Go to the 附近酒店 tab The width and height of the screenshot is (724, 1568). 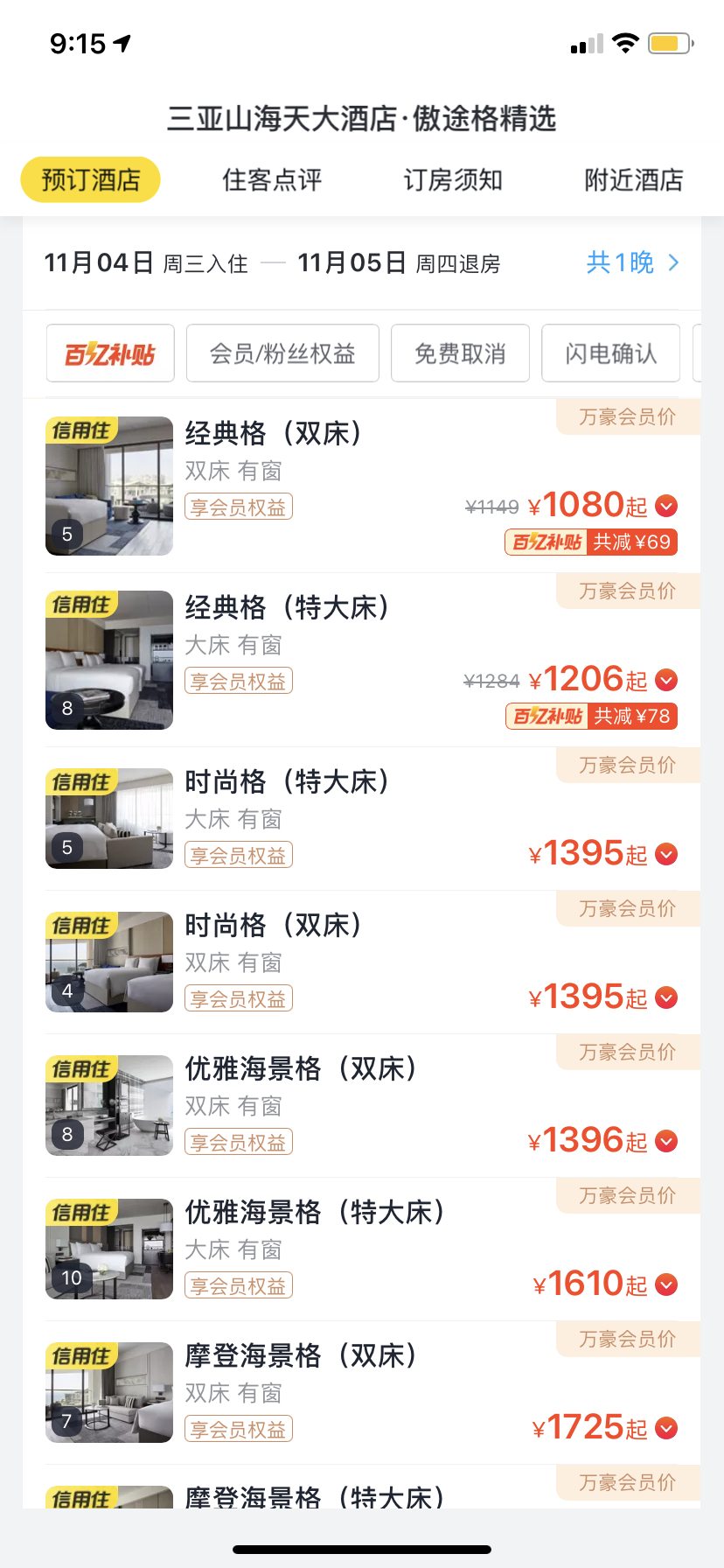point(633,180)
